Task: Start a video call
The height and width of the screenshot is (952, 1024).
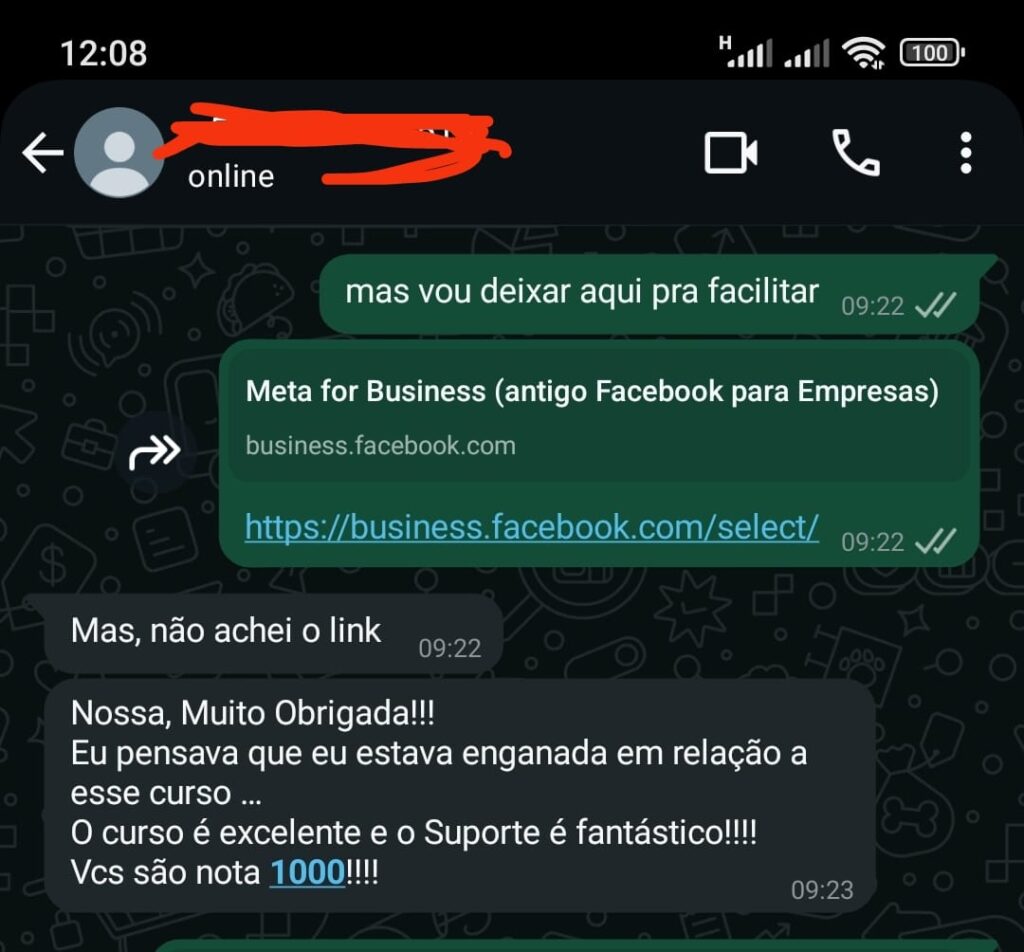Action: [x=730, y=153]
